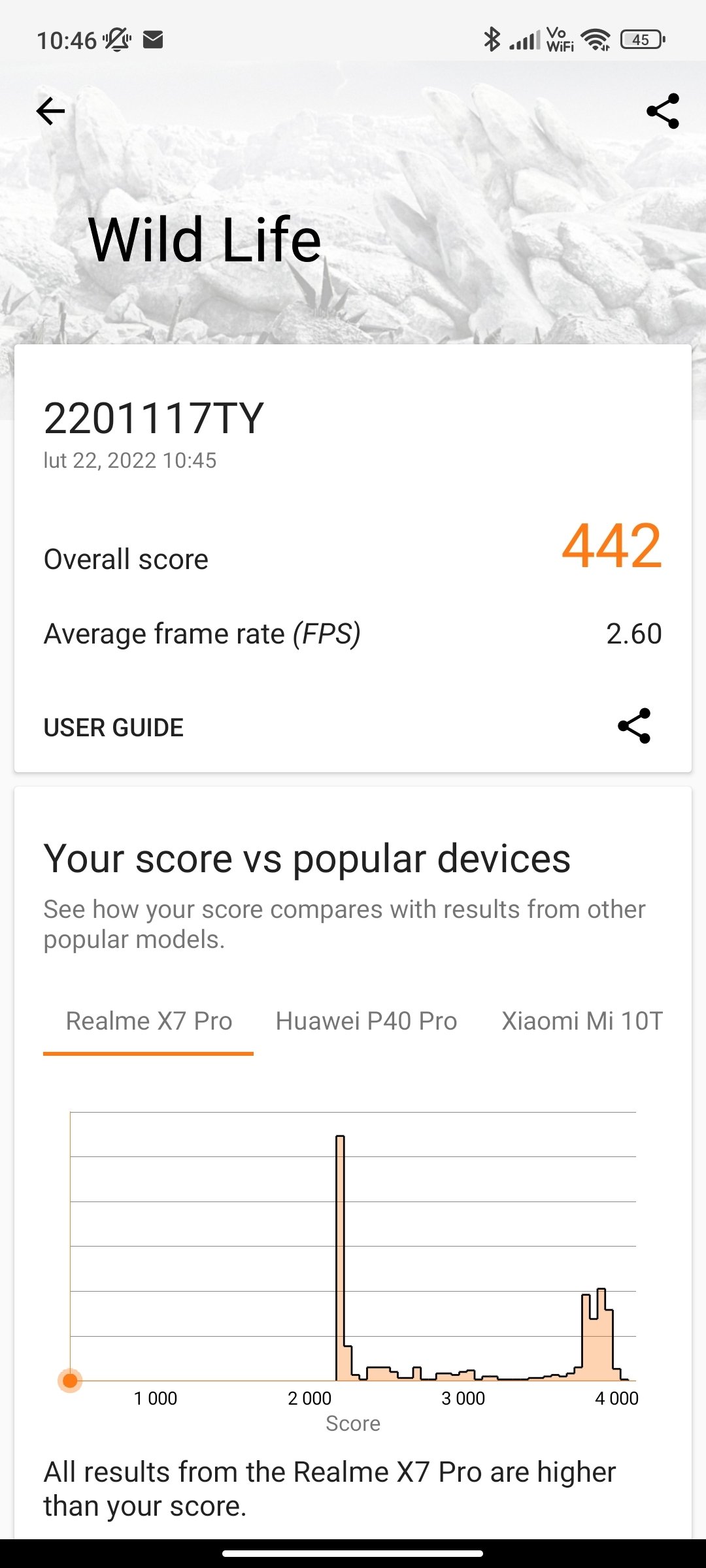The height and width of the screenshot is (1568, 706).
Task: Select the Realme X7 Pro tab
Action: [x=149, y=1021]
